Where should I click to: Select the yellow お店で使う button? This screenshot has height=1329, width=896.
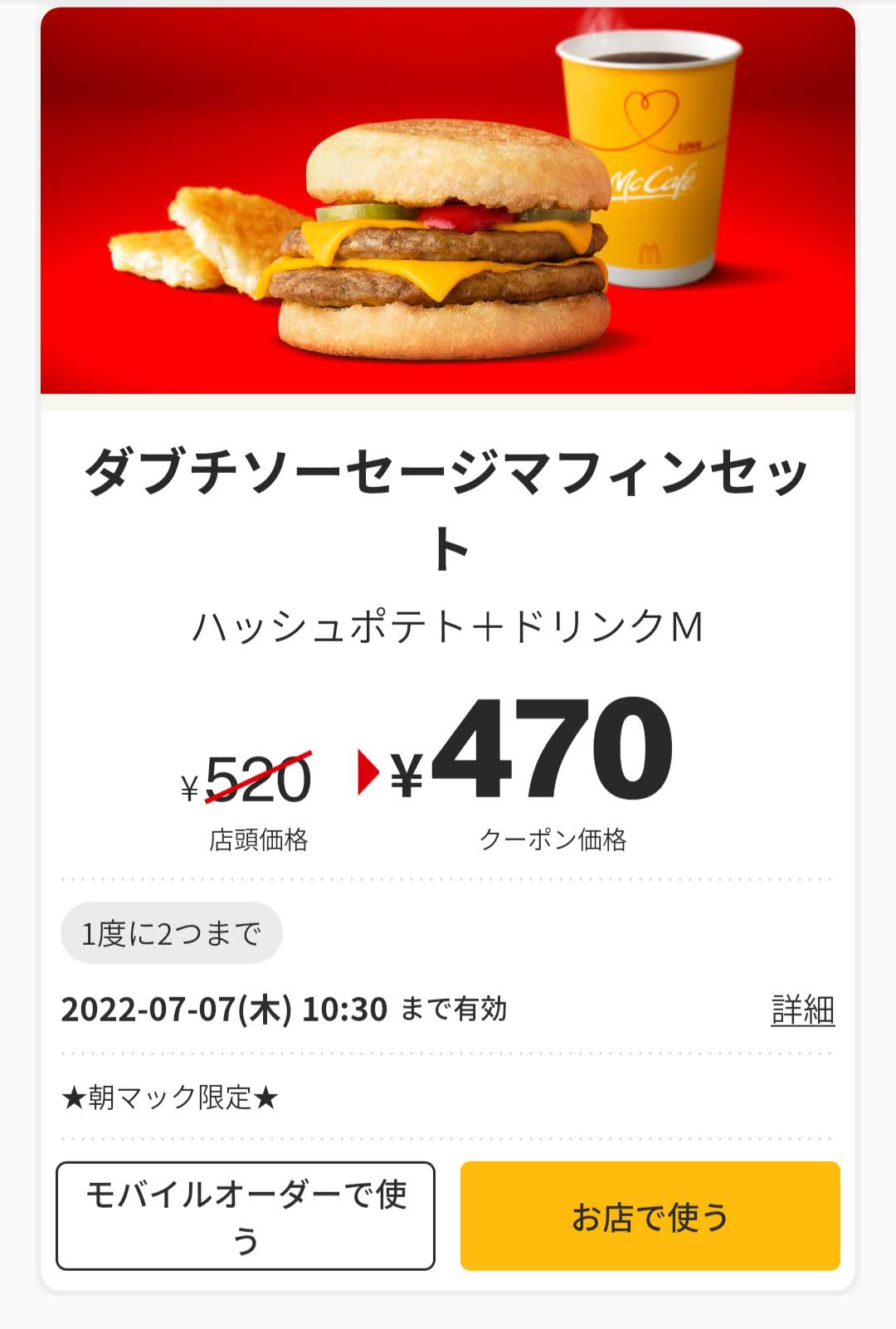(x=650, y=1215)
